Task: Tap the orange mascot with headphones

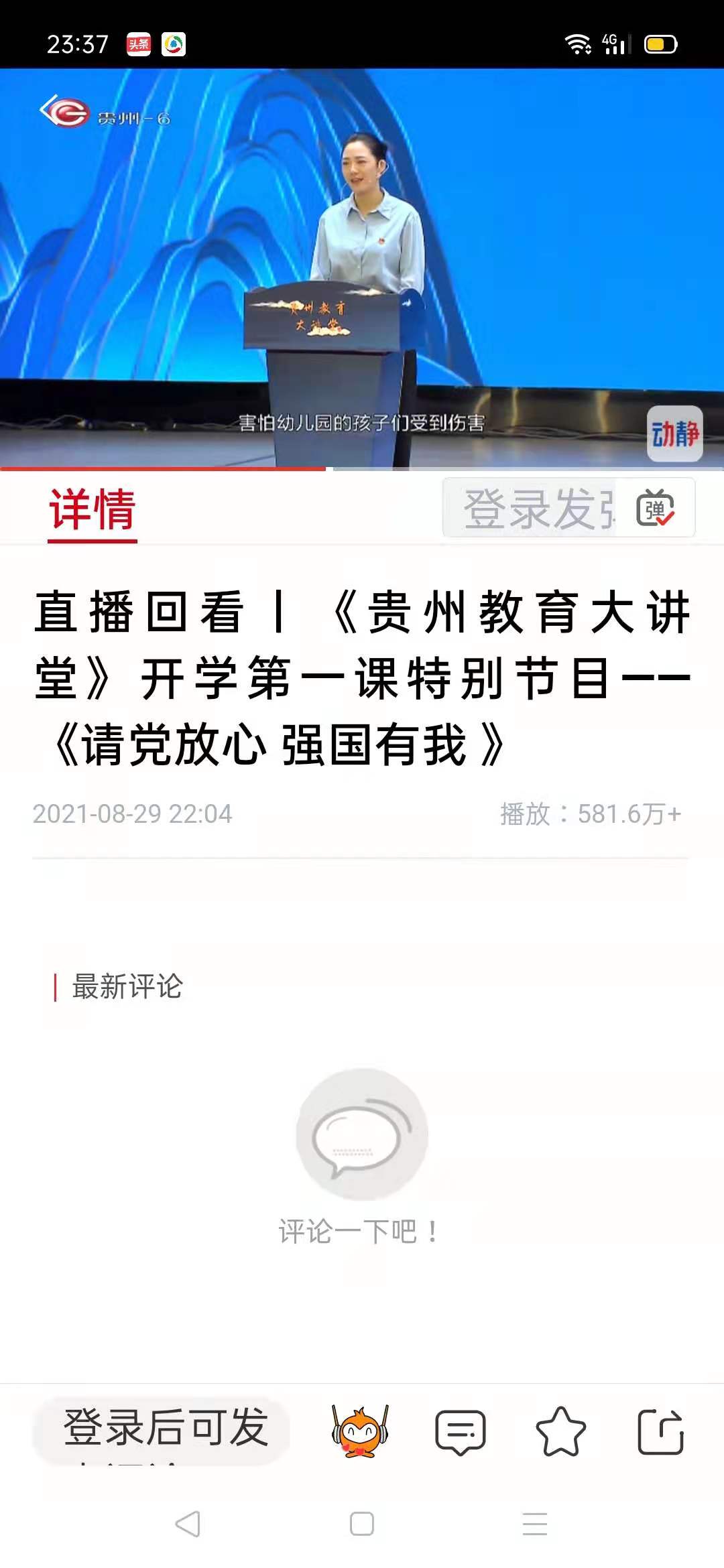Action: (x=361, y=1431)
